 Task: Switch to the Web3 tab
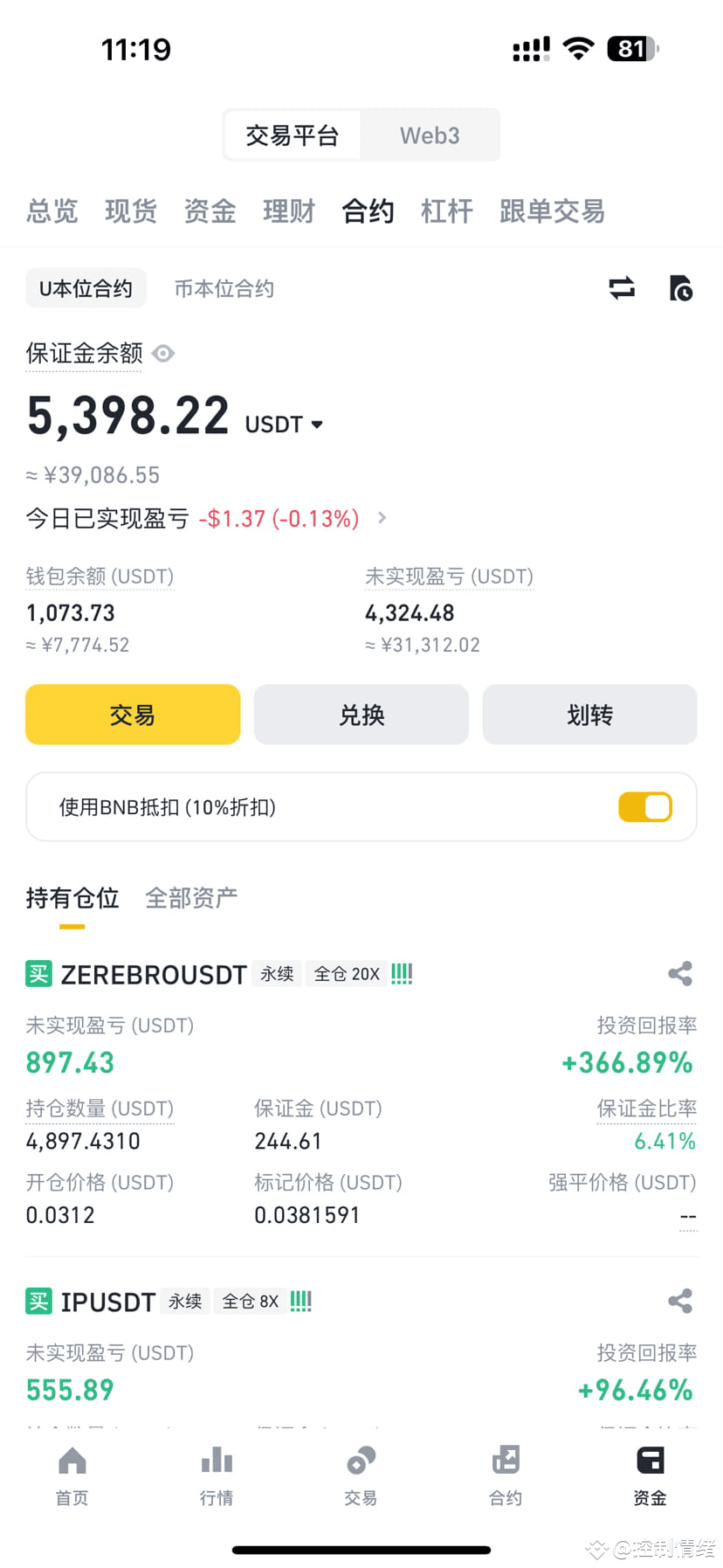[430, 135]
